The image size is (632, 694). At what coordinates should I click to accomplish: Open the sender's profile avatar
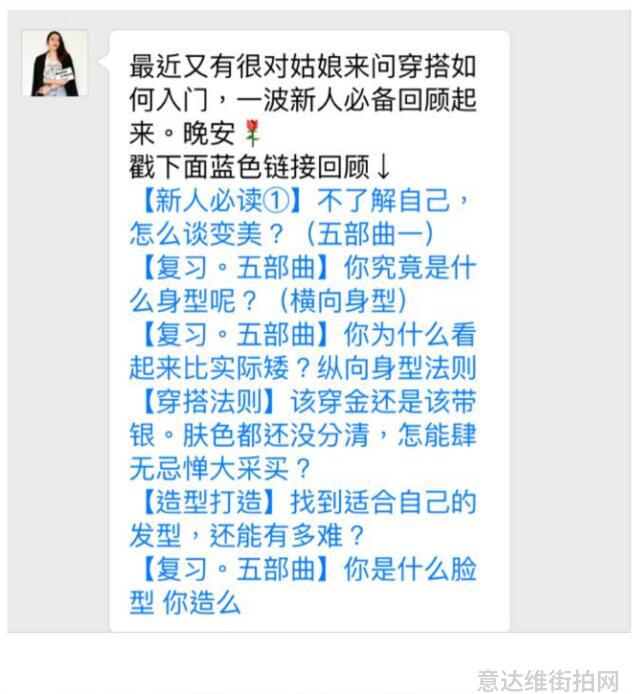click(54, 63)
